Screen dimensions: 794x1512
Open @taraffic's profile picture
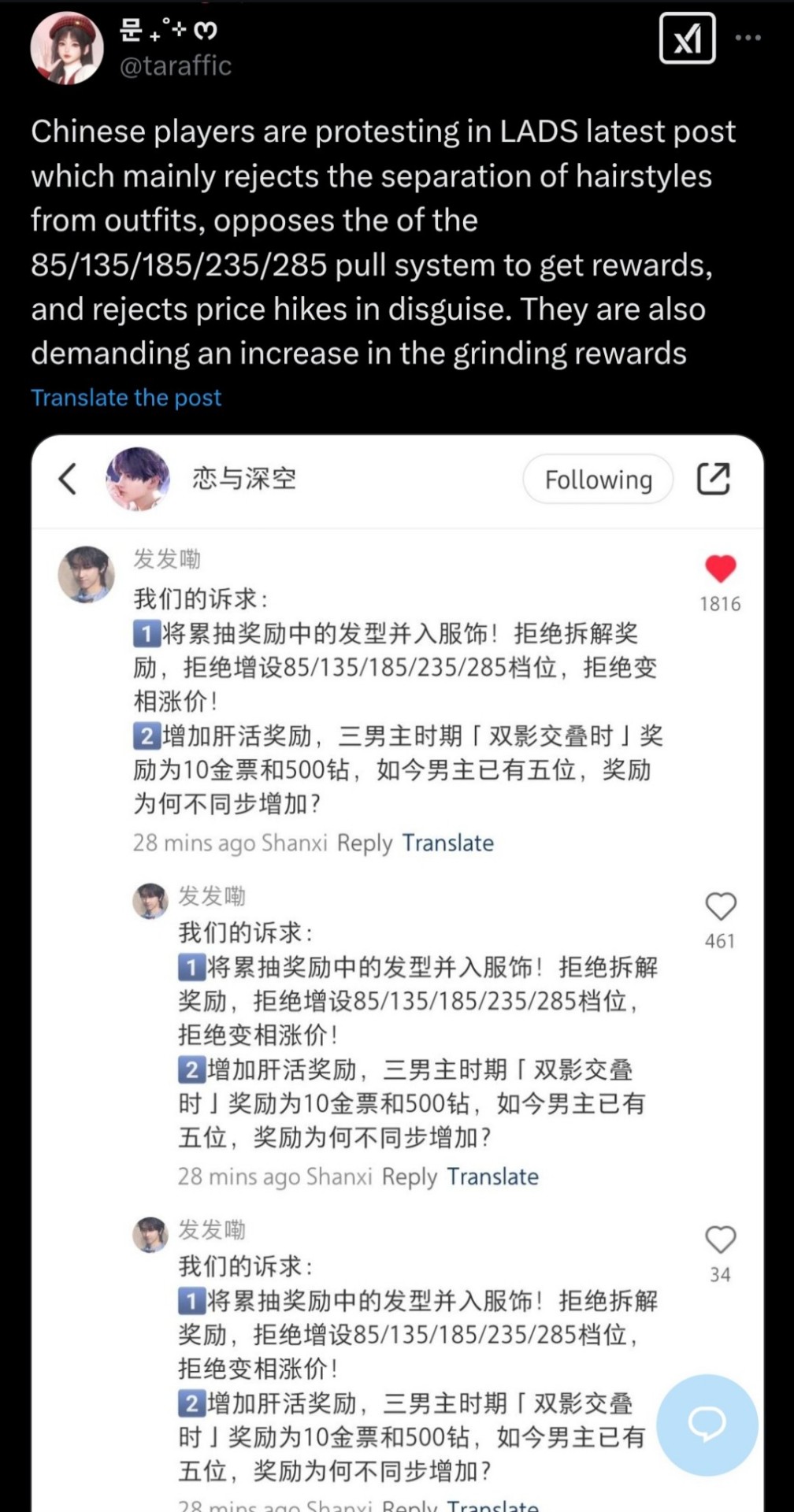coord(67,48)
